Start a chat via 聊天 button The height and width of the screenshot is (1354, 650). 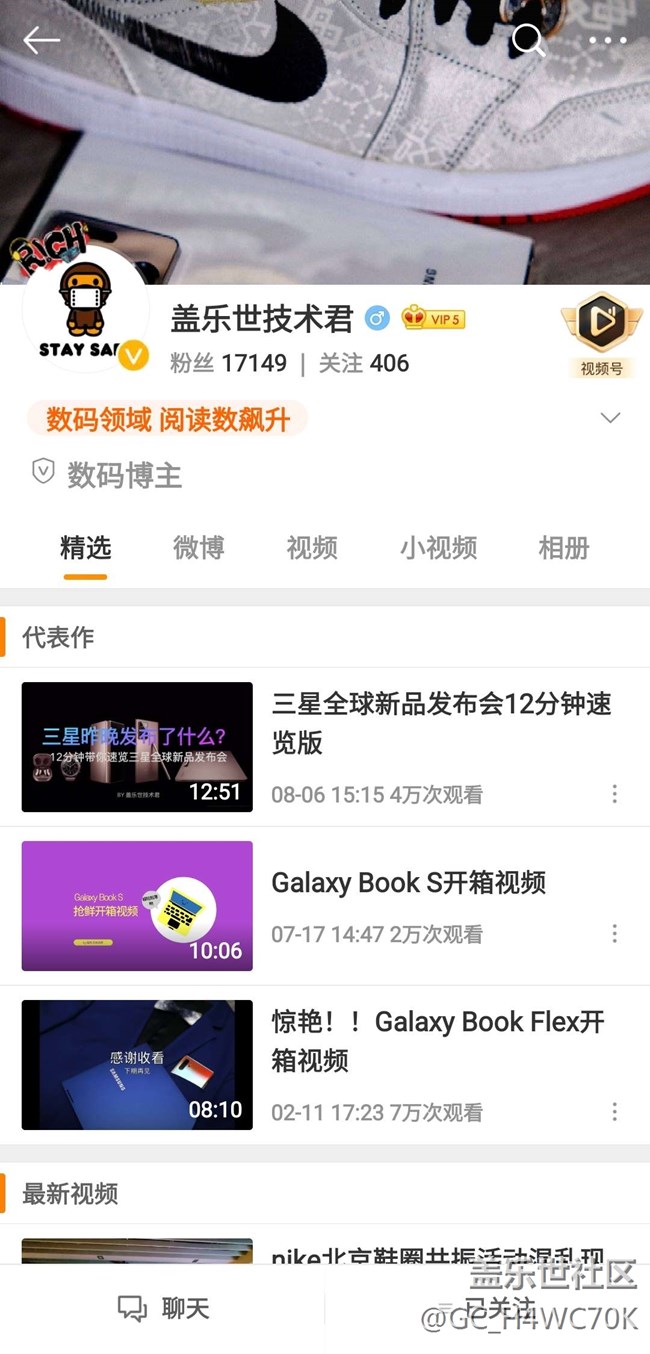pos(163,1308)
